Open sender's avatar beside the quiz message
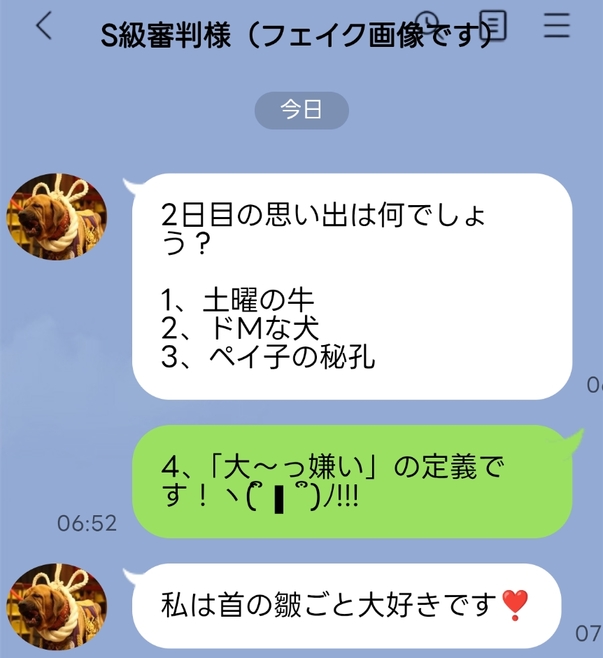This screenshot has width=603, height=658. coord(44,215)
